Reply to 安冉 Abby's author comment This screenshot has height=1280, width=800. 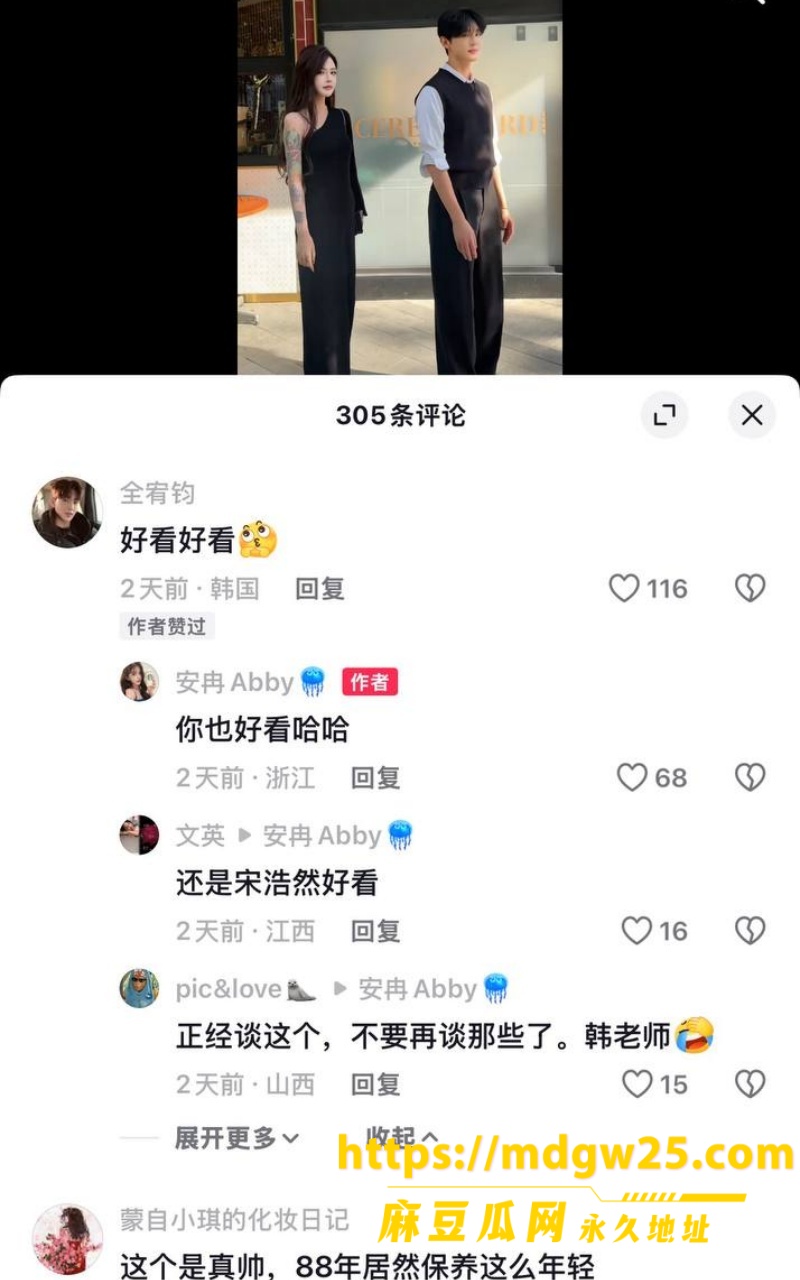pos(376,778)
